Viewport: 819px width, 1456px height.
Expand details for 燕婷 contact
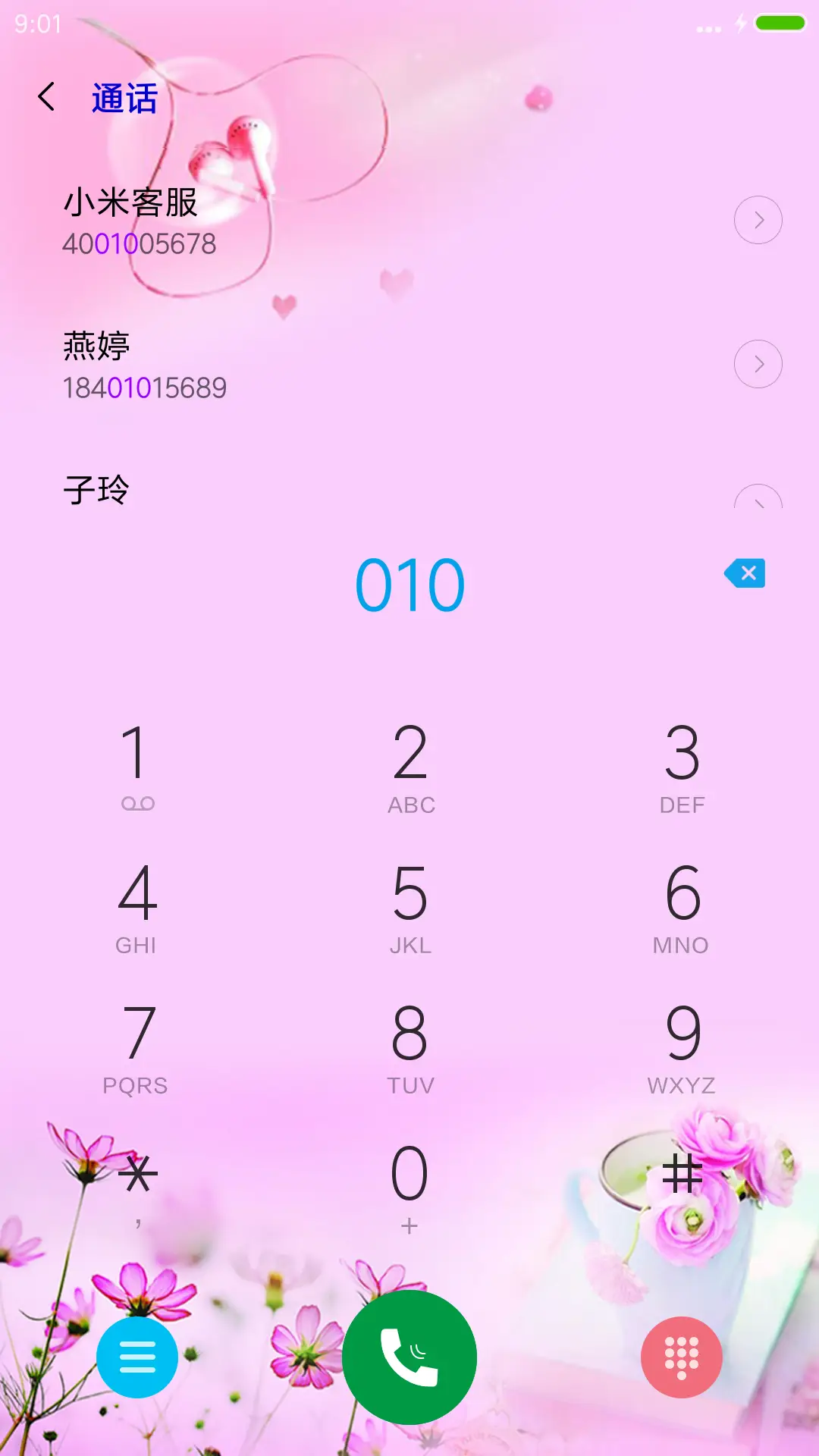(758, 363)
